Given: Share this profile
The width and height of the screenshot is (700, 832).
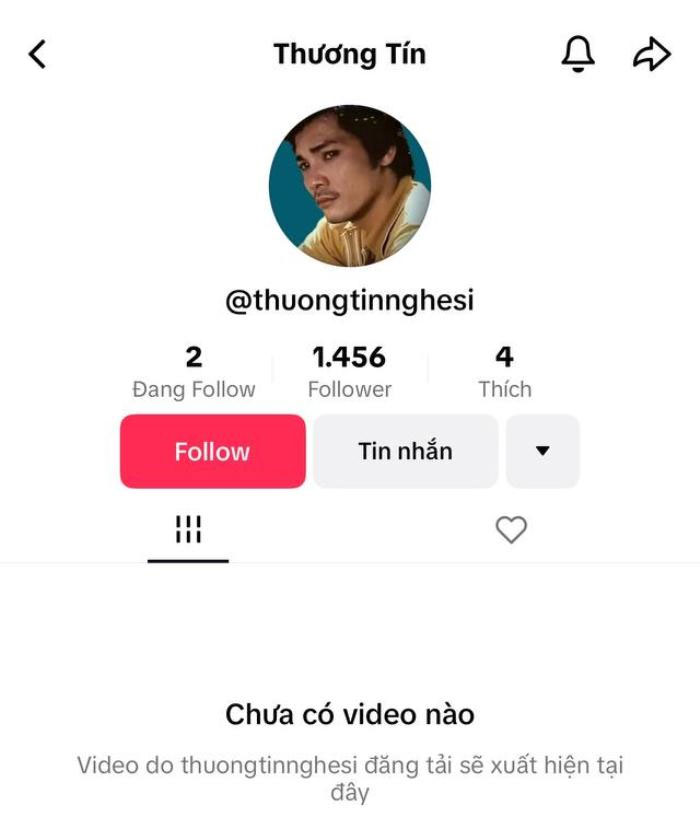Looking at the screenshot, I should click(x=651, y=54).
